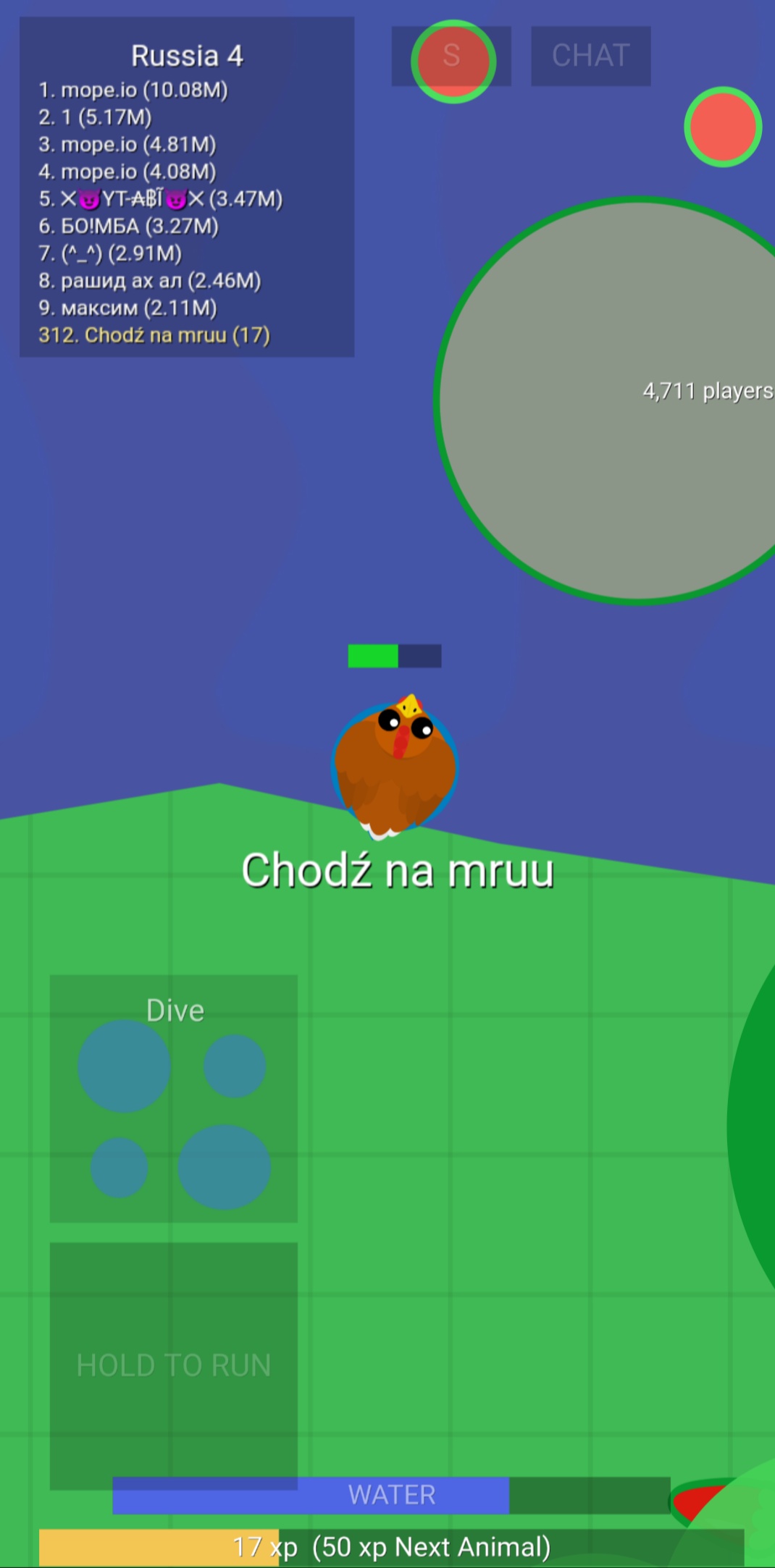Tap the HOLD TO RUN button

[x=174, y=1365]
